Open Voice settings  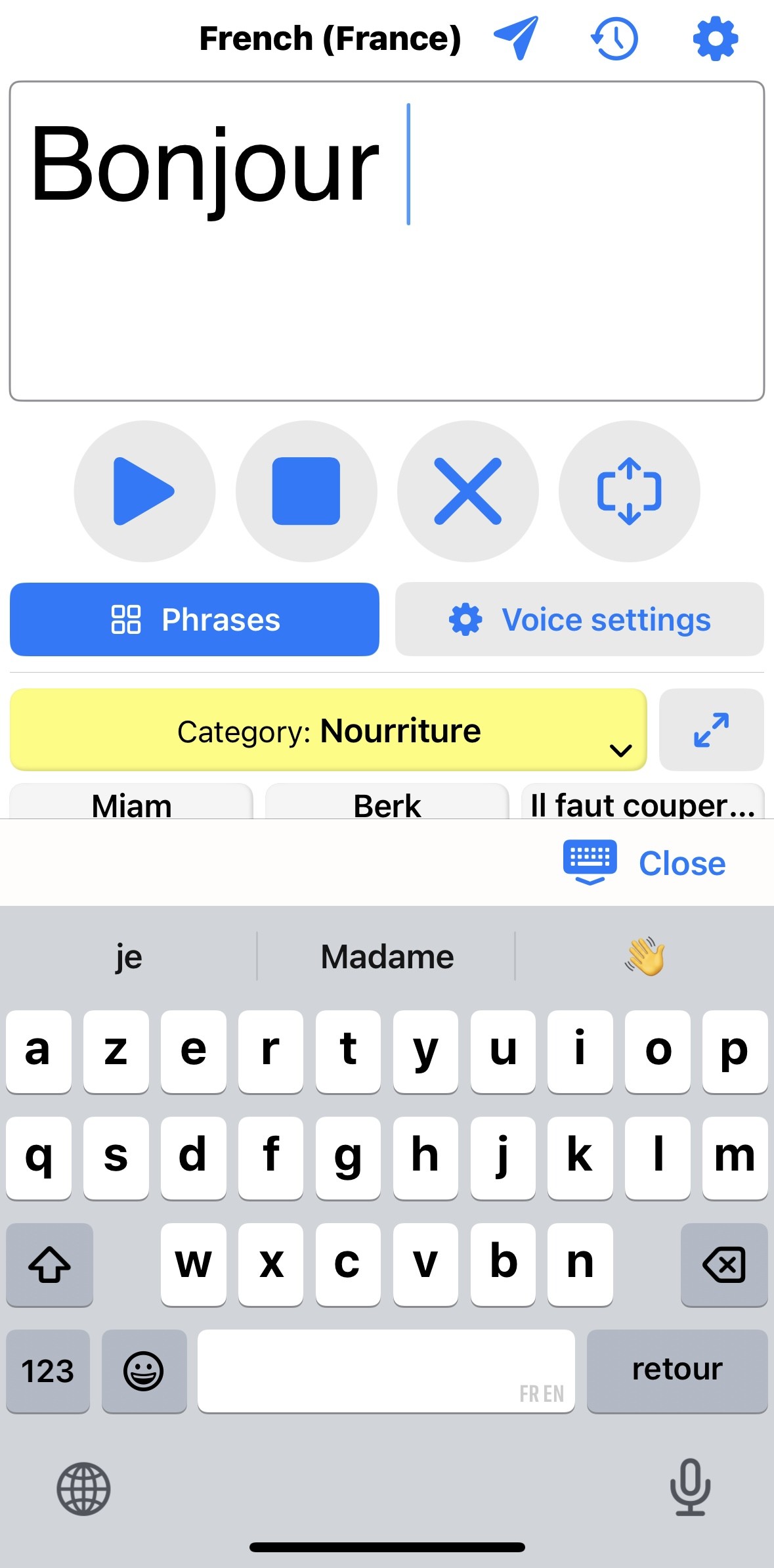point(580,619)
